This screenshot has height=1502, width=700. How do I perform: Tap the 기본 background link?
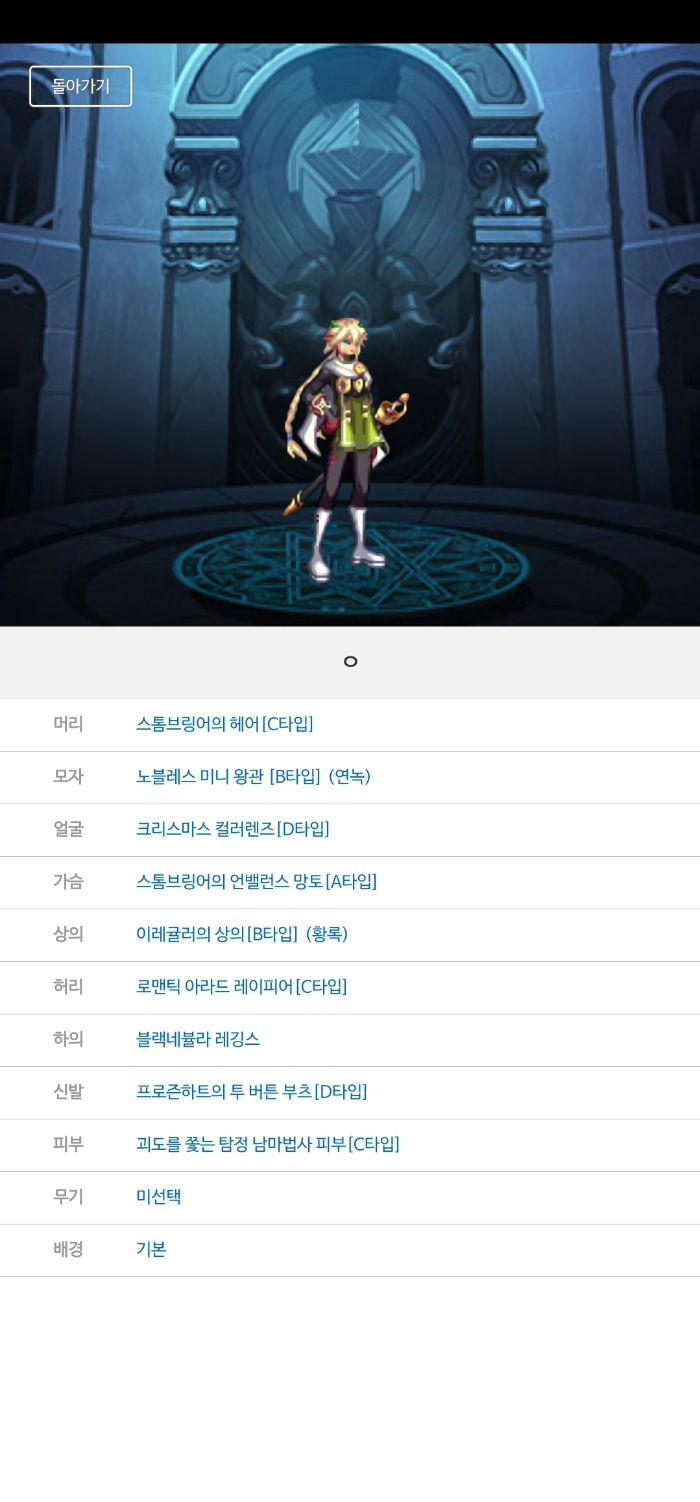151,1249
